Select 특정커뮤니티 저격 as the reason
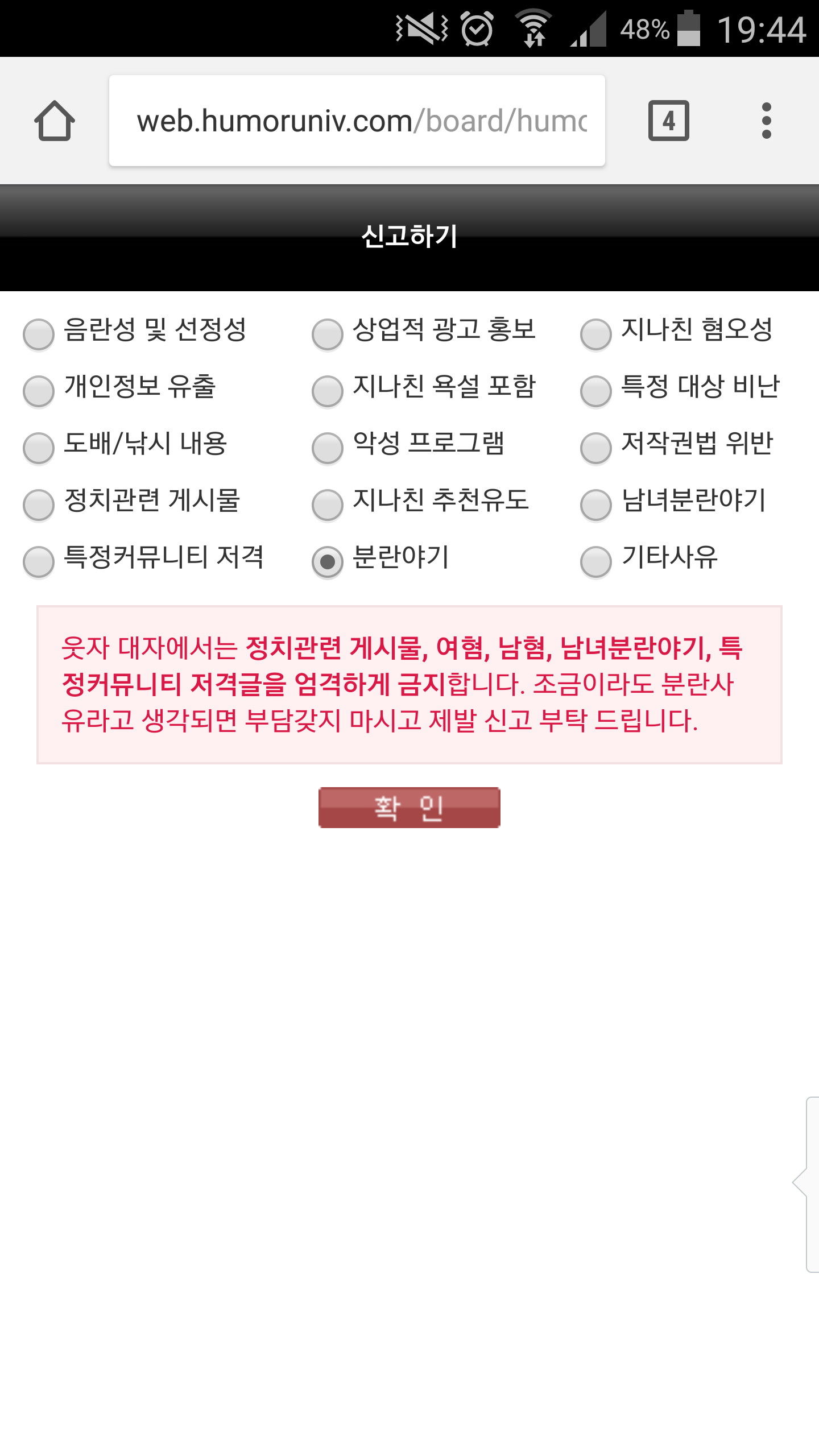The image size is (819, 1456). tap(39, 561)
